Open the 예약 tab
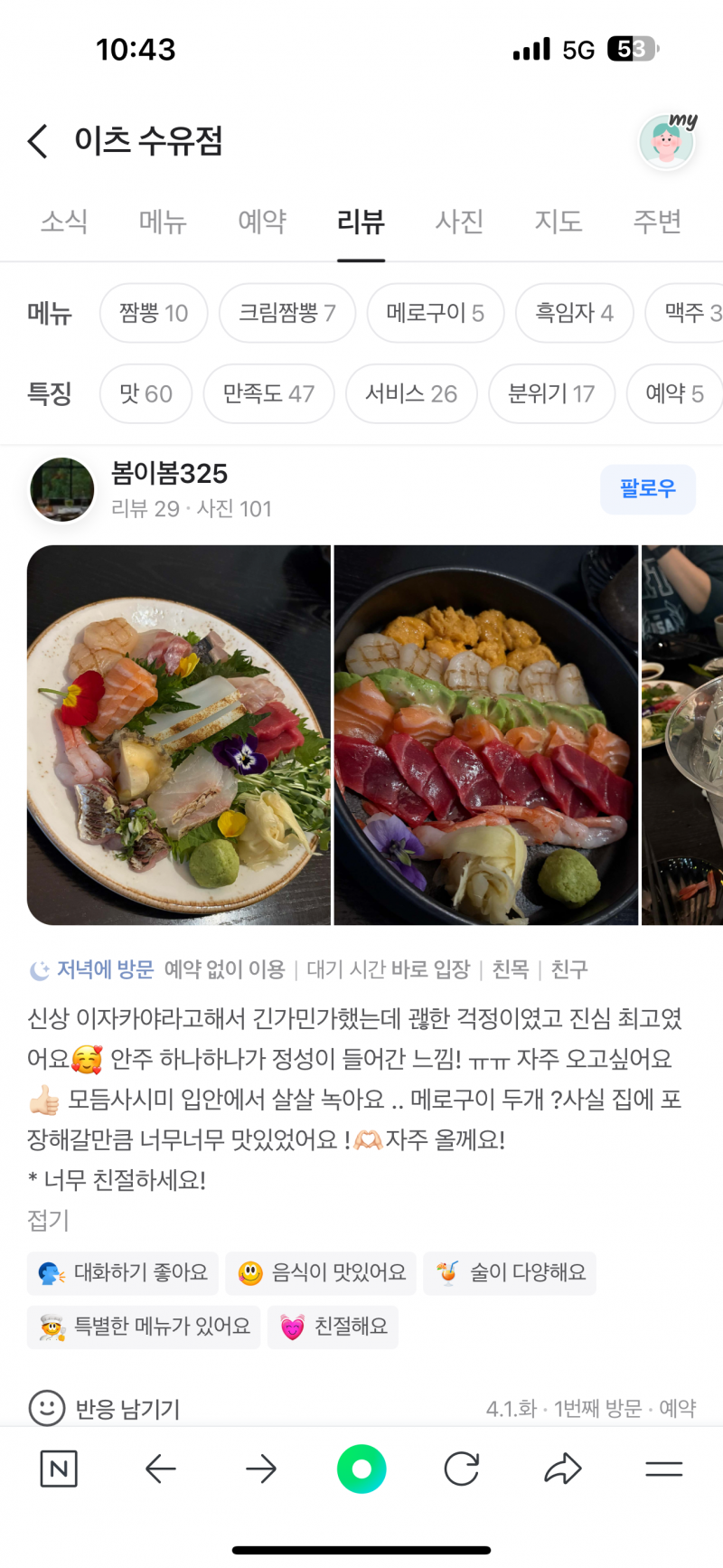Viewport: 723px width, 1568px height. [262, 222]
